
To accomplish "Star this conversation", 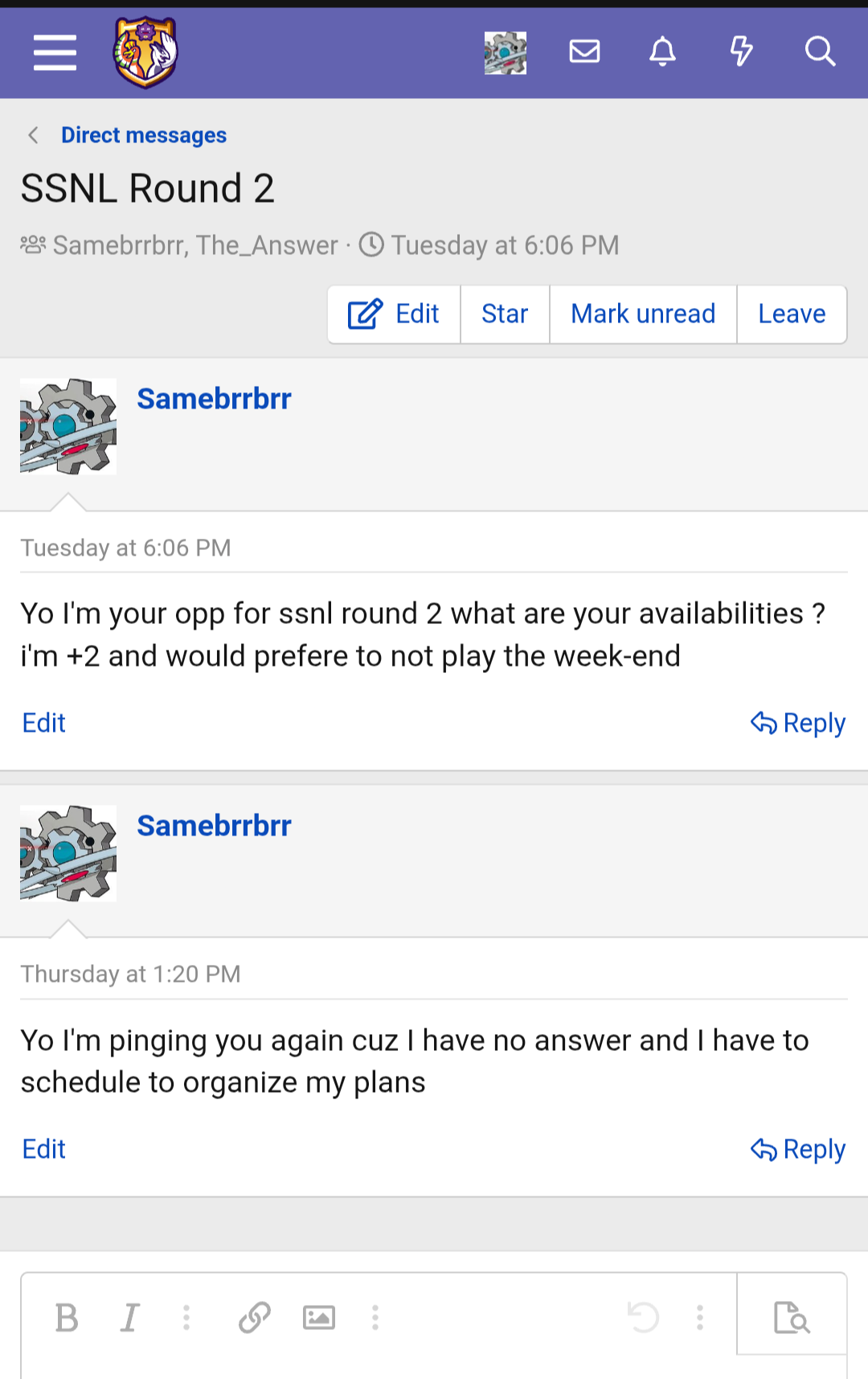I will (505, 314).
